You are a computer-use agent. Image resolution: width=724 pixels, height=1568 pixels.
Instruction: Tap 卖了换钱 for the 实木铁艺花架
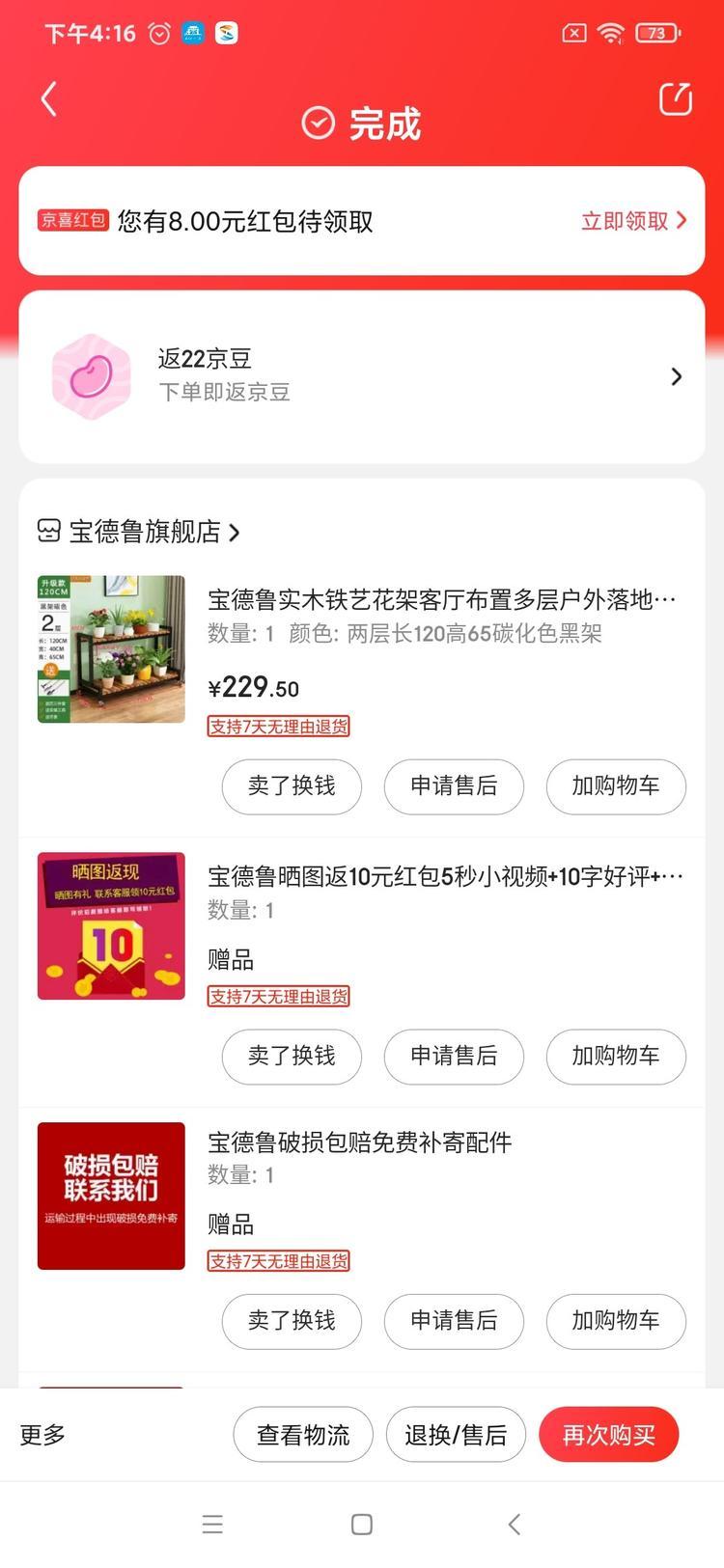pyautogui.click(x=292, y=786)
